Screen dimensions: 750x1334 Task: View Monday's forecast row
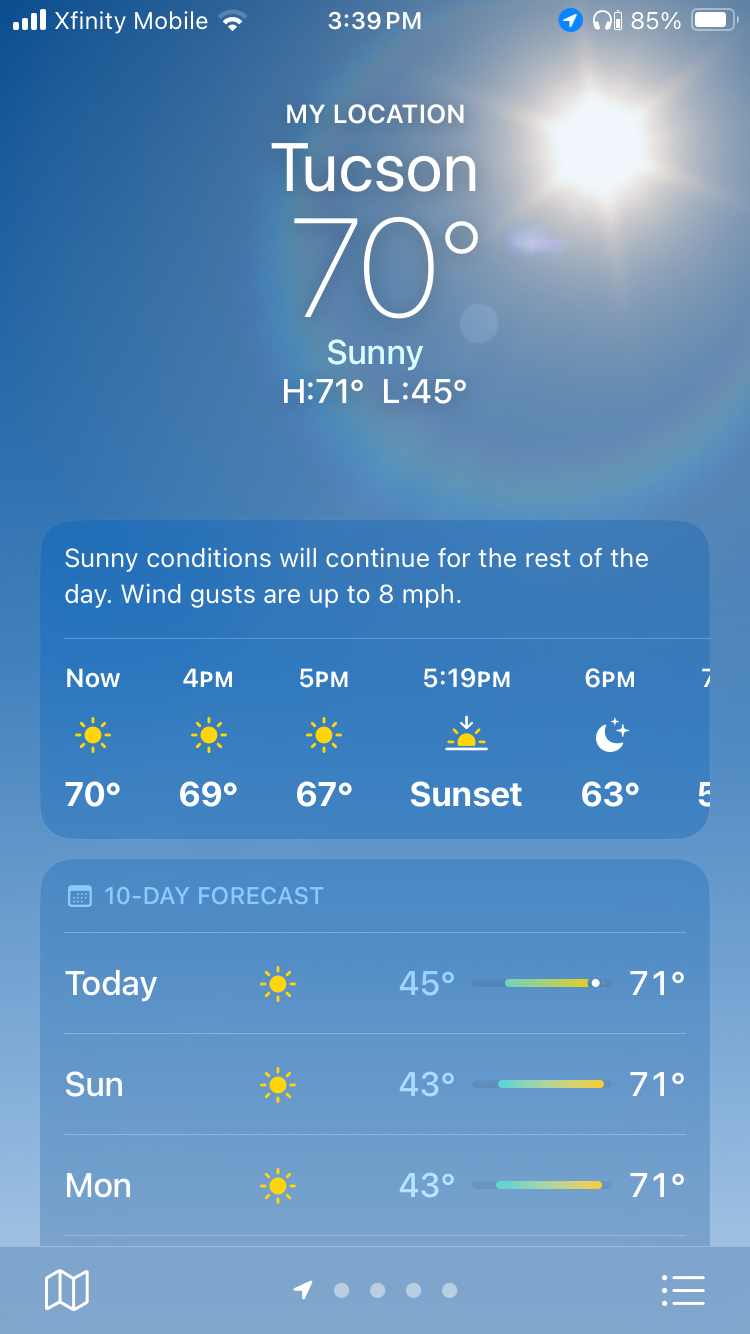tap(375, 1186)
